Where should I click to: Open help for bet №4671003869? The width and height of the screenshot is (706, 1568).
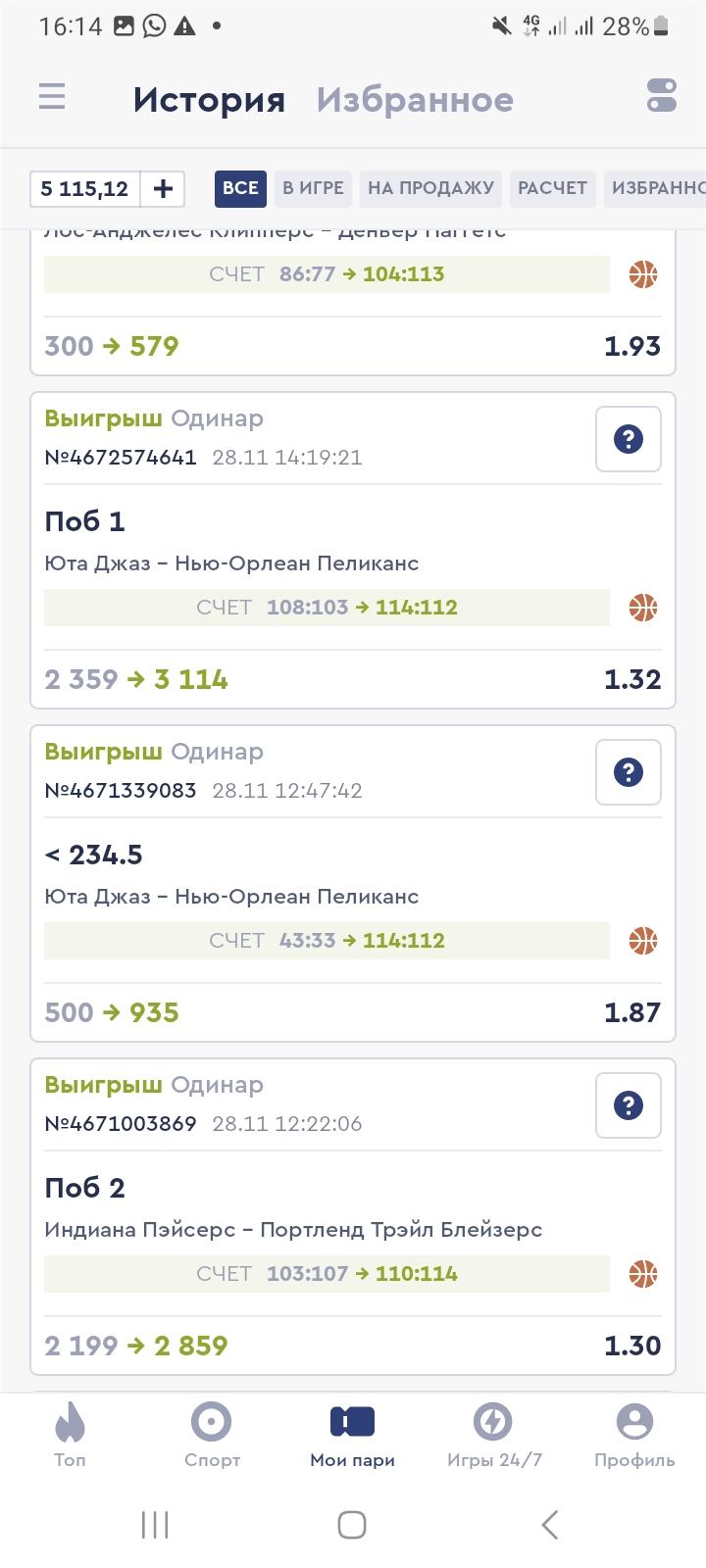(x=629, y=1105)
